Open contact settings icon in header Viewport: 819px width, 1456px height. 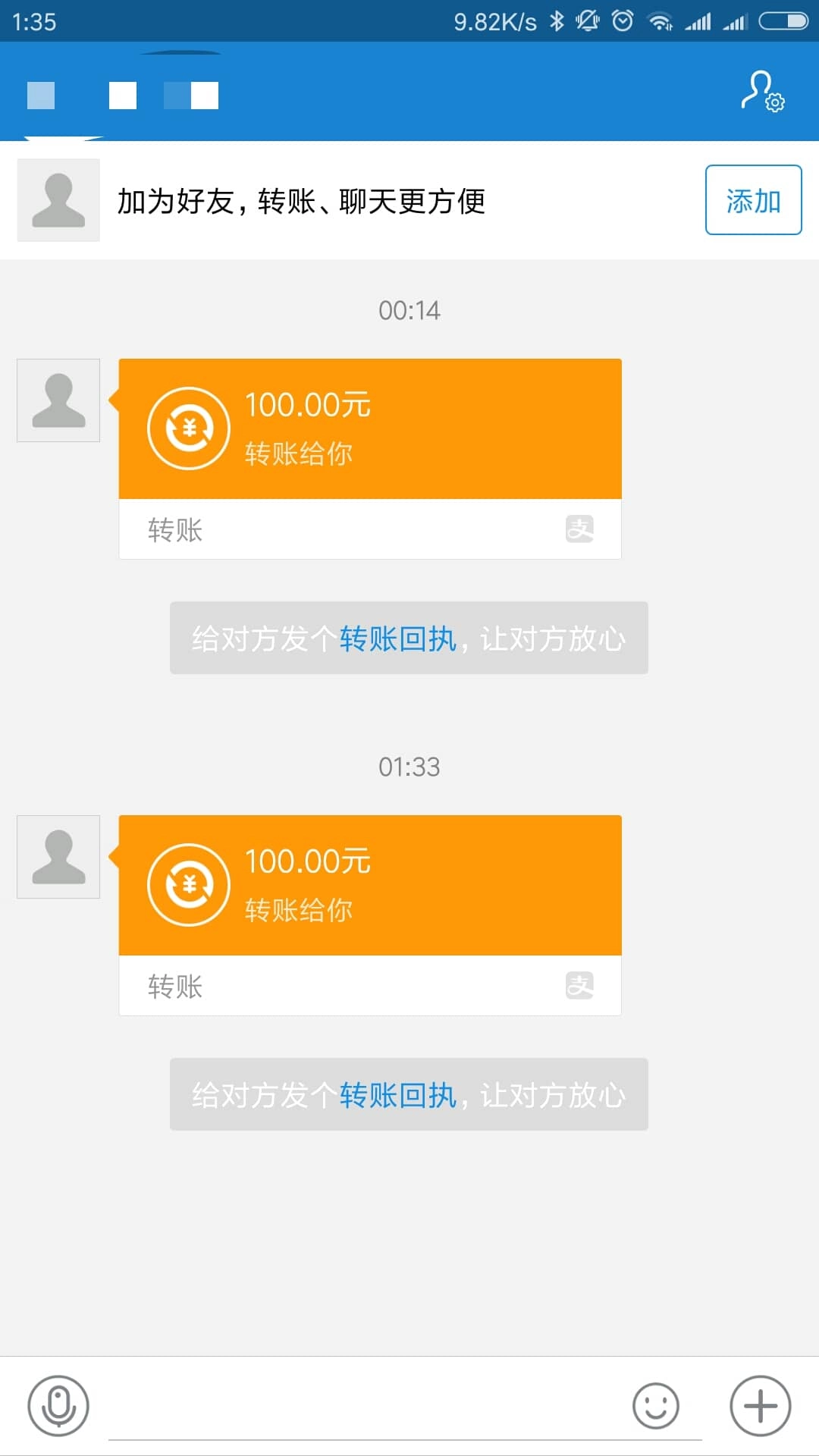click(x=762, y=92)
